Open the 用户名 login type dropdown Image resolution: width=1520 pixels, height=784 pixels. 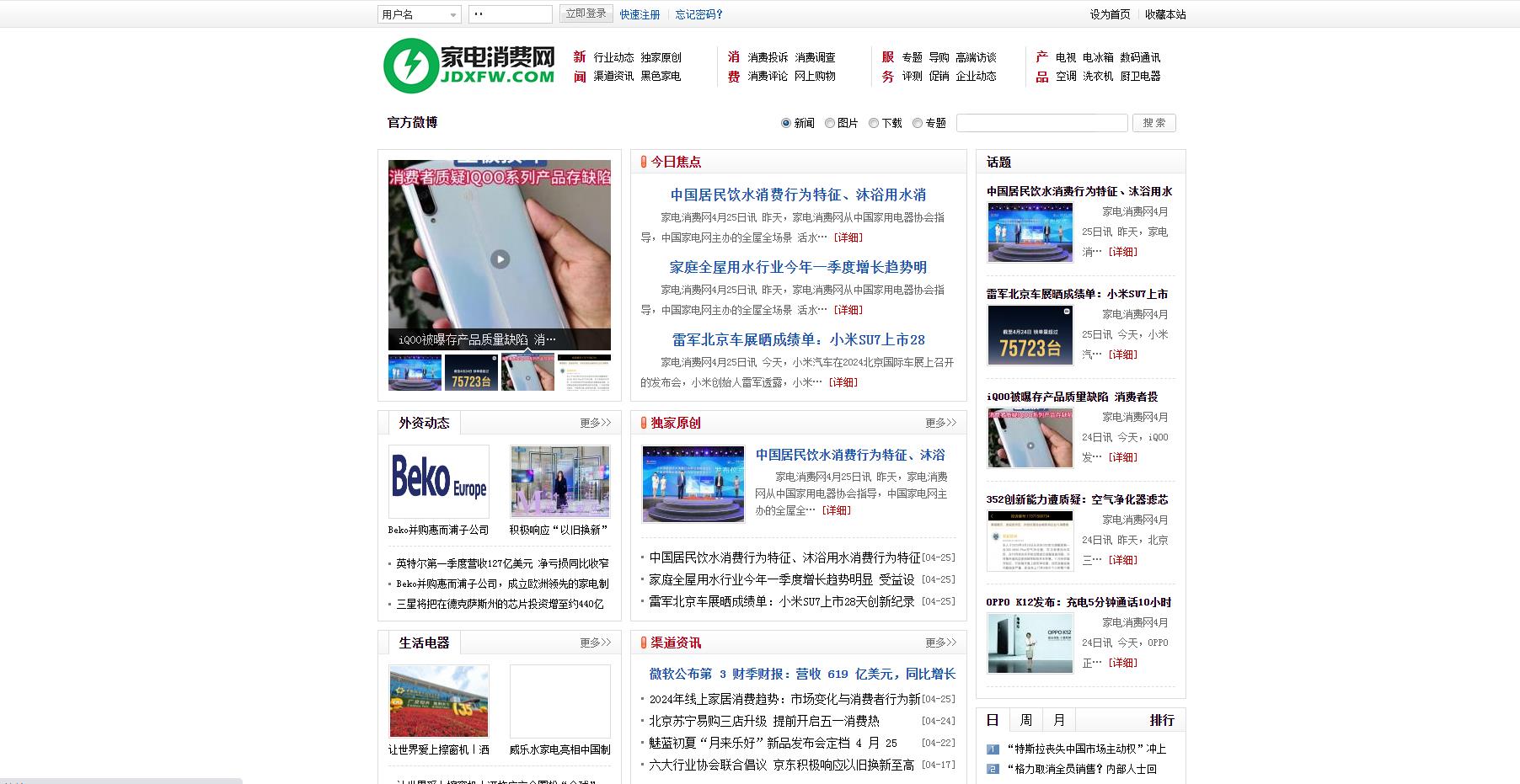coord(420,14)
